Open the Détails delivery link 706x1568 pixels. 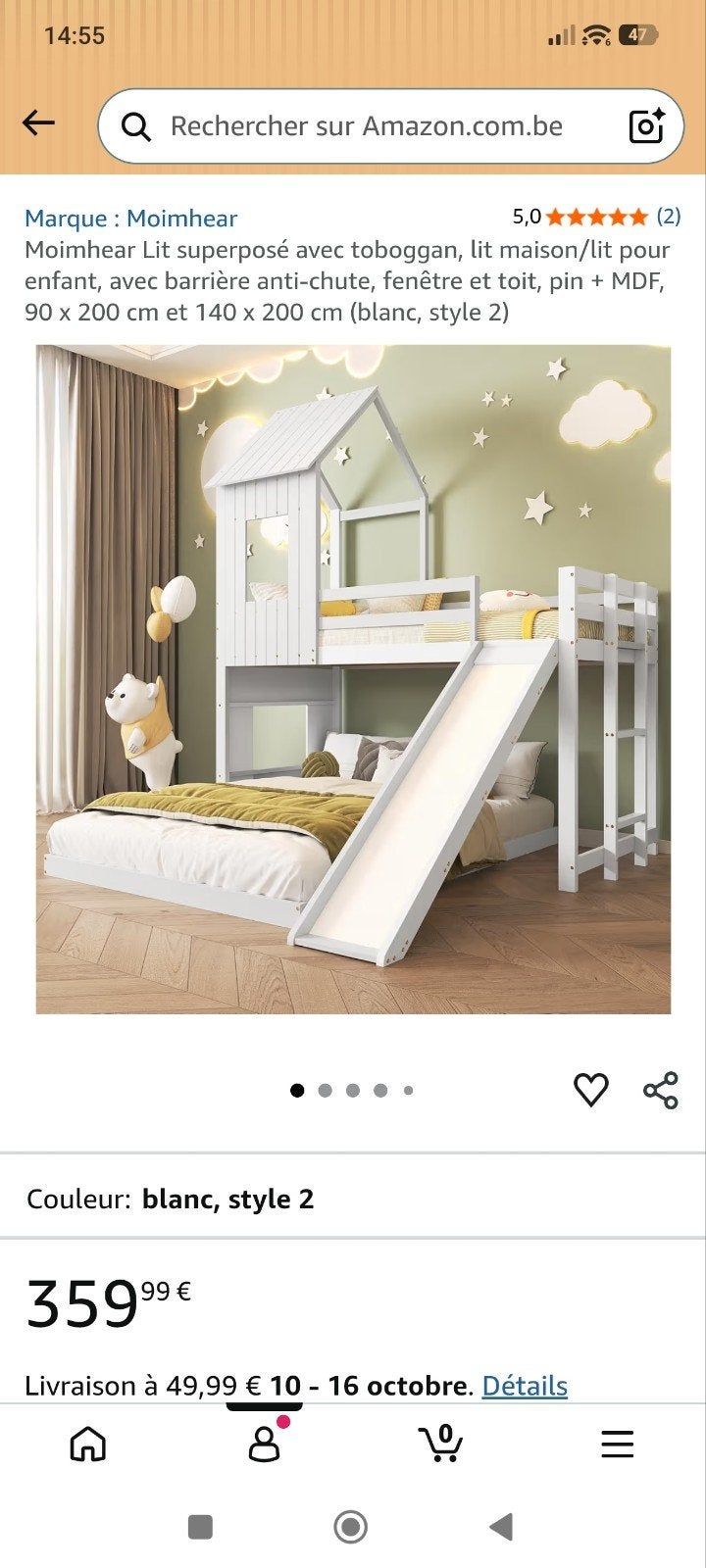click(525, 1386)
